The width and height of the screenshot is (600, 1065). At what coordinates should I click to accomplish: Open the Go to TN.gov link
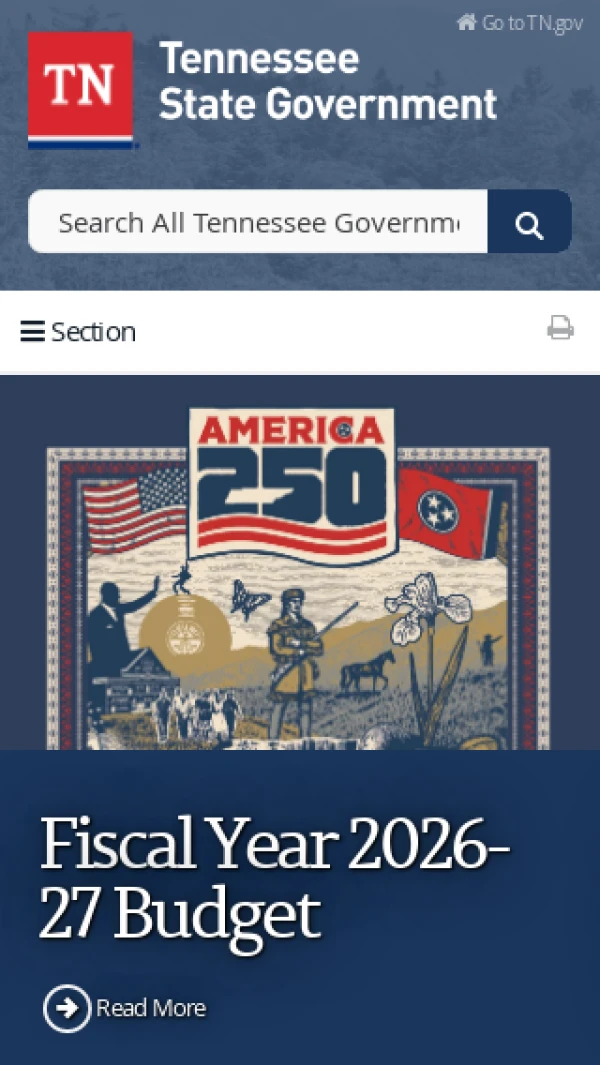click(520, 23)
